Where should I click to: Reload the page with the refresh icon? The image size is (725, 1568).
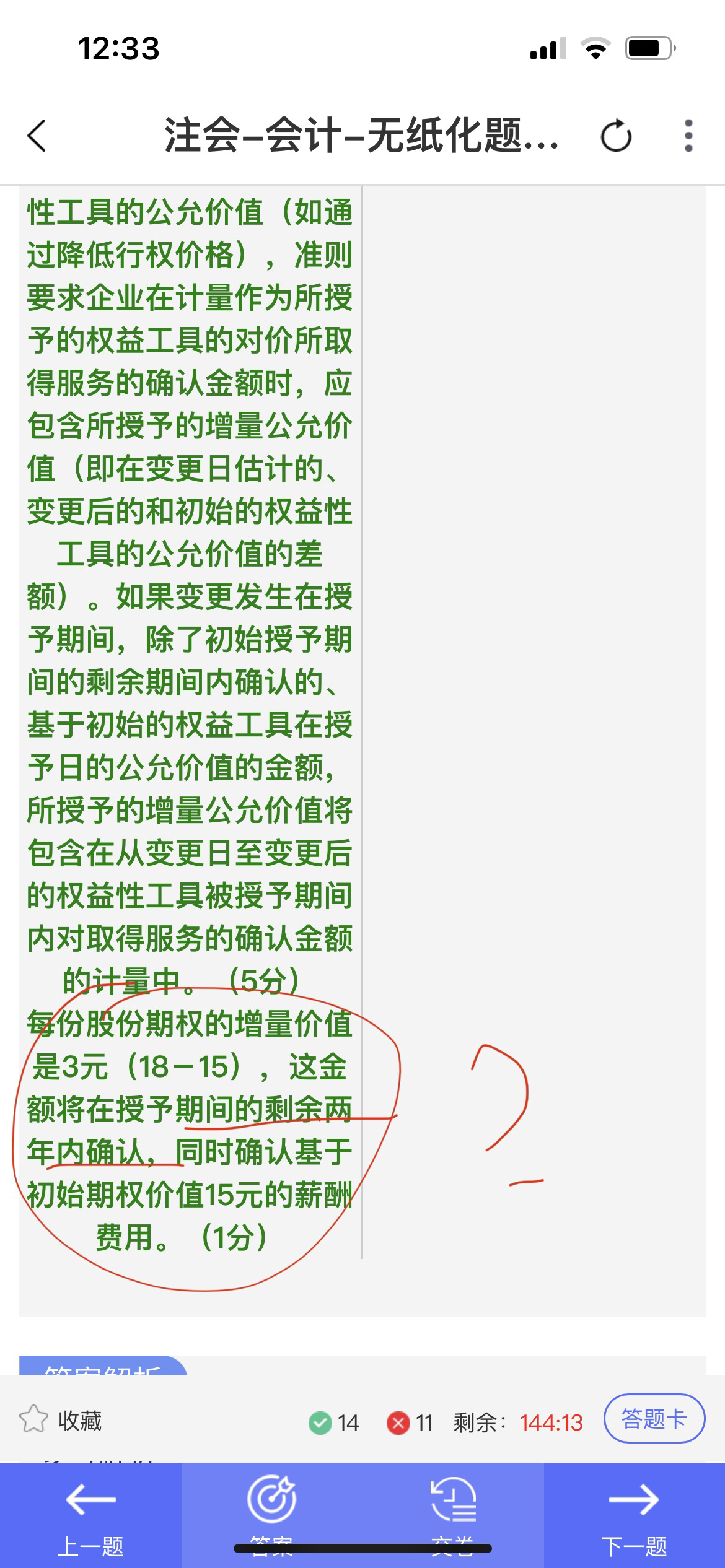616,135
